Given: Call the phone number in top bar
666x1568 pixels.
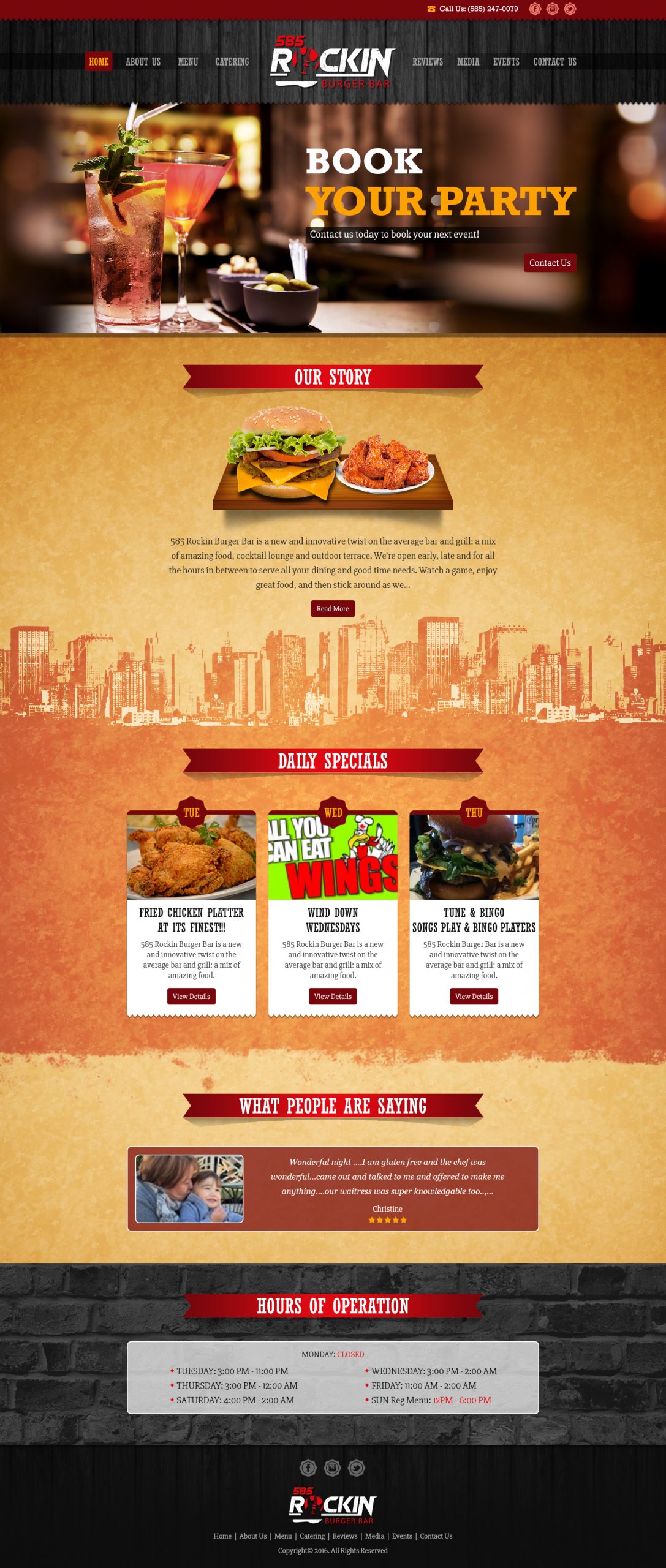Looking at the screenshot, I should (x=479, y=9).
